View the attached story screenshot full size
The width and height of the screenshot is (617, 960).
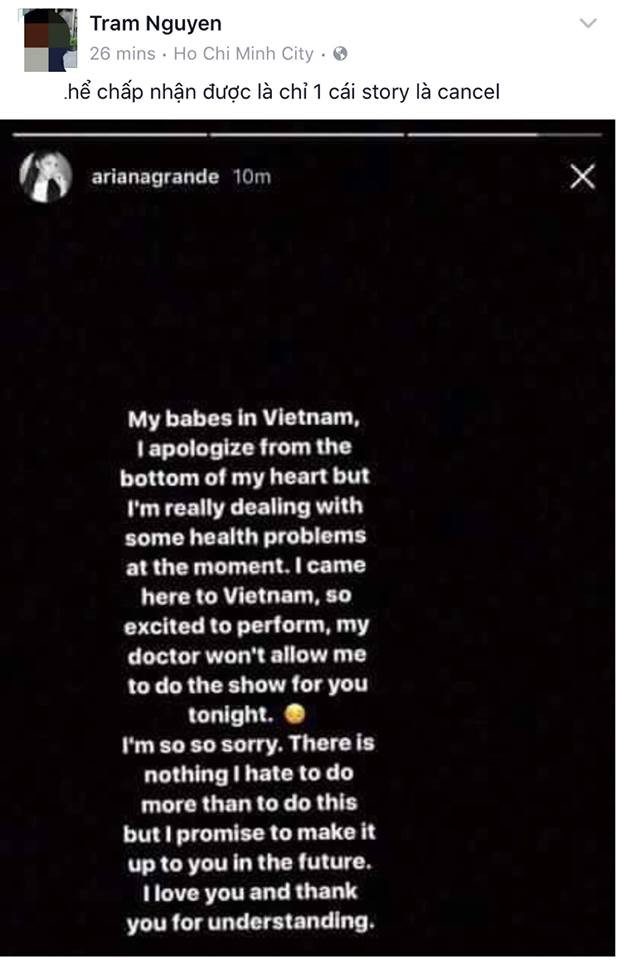[x=308, y=540]
